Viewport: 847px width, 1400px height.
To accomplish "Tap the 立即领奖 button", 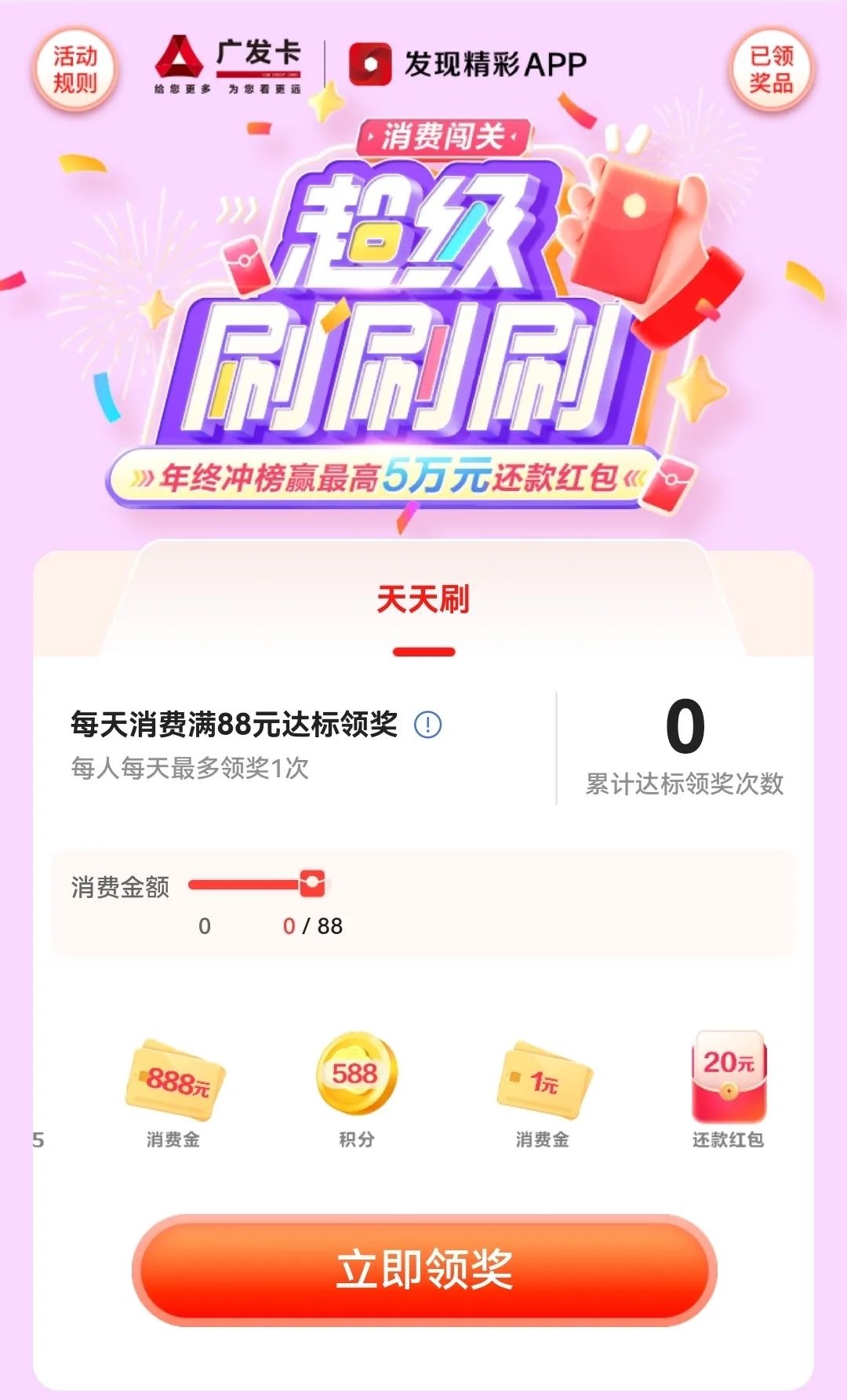I will pyautogui.click(x=424, y=1269).
